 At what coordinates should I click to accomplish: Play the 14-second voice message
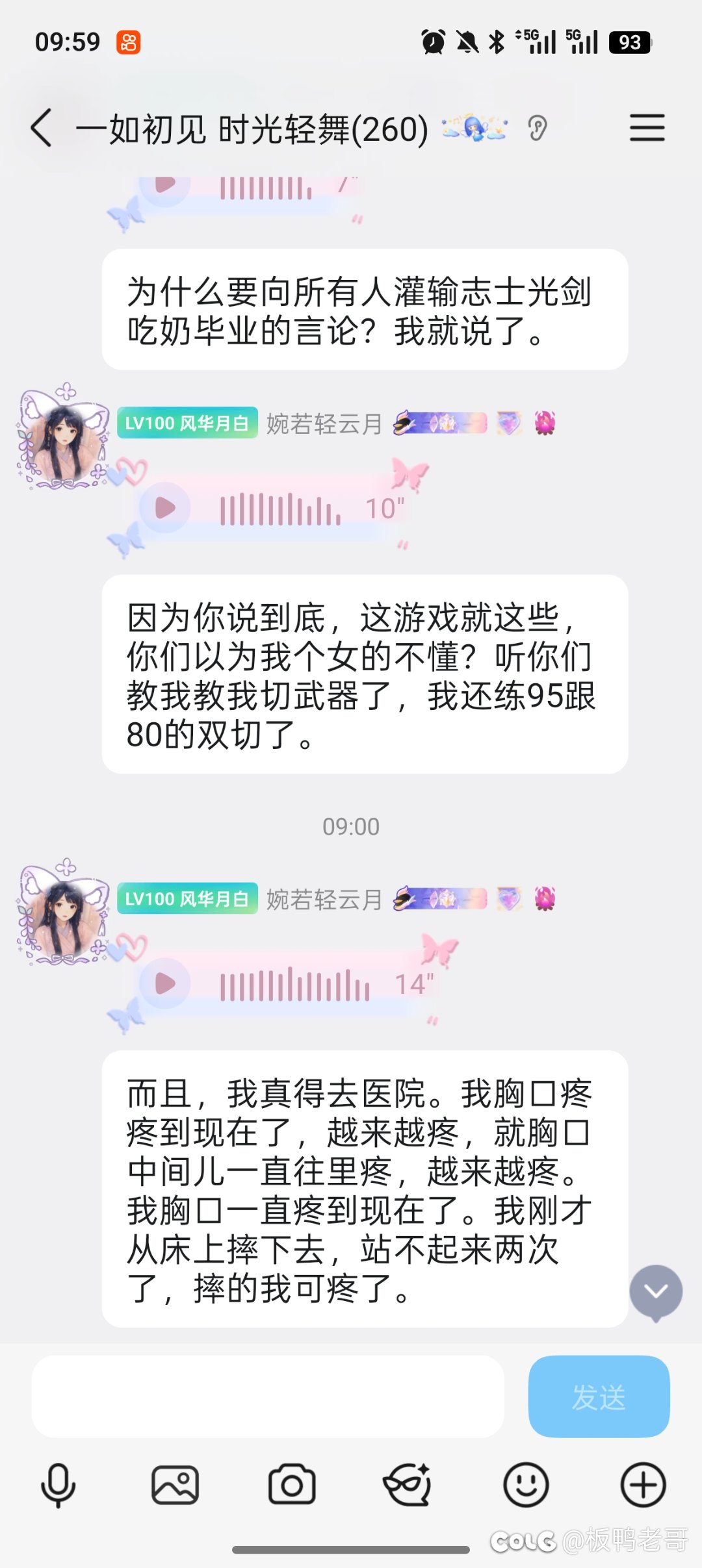166,983
